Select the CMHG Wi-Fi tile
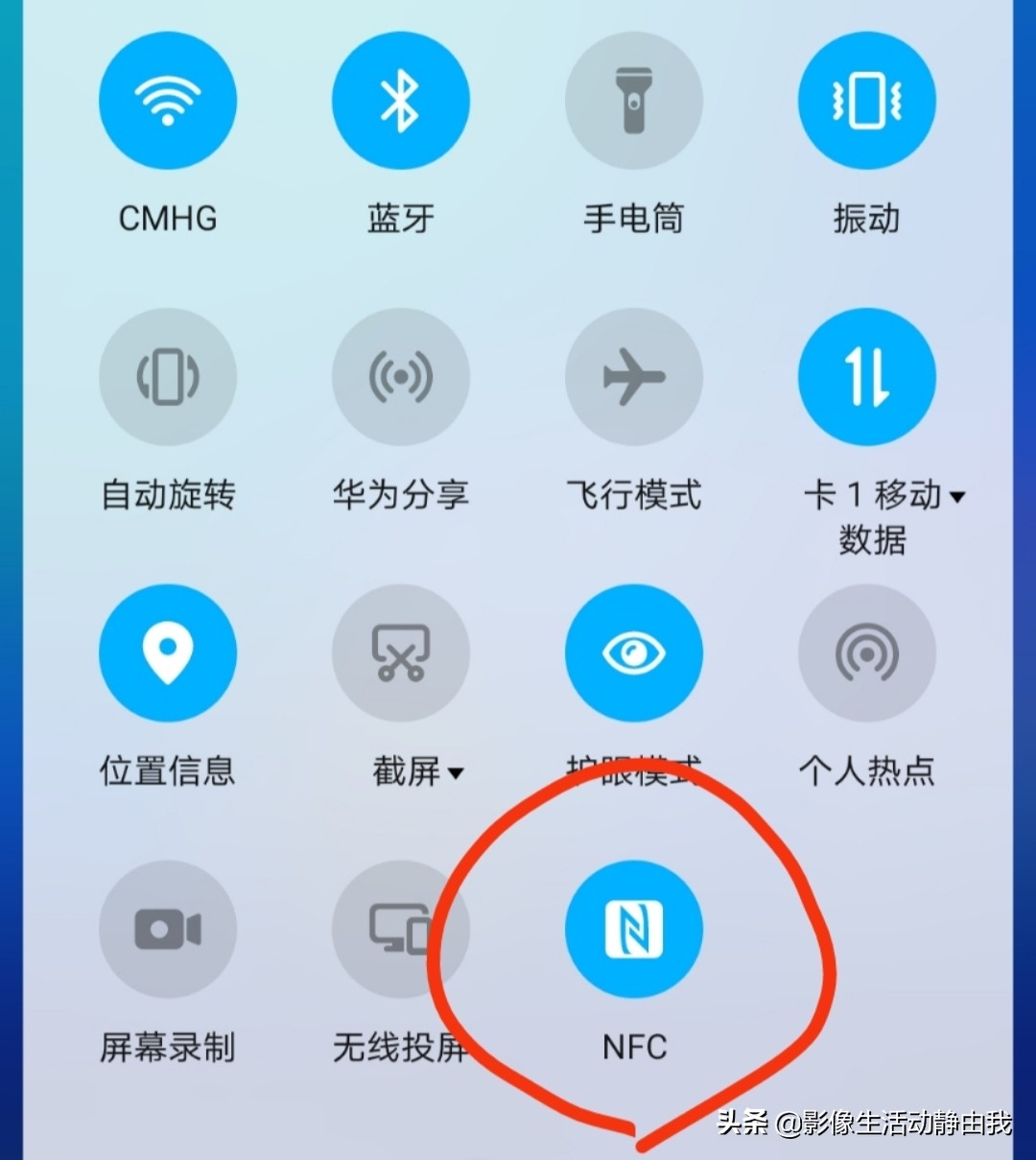This screenshot has width=1036, height=1160. click(168, 100)
